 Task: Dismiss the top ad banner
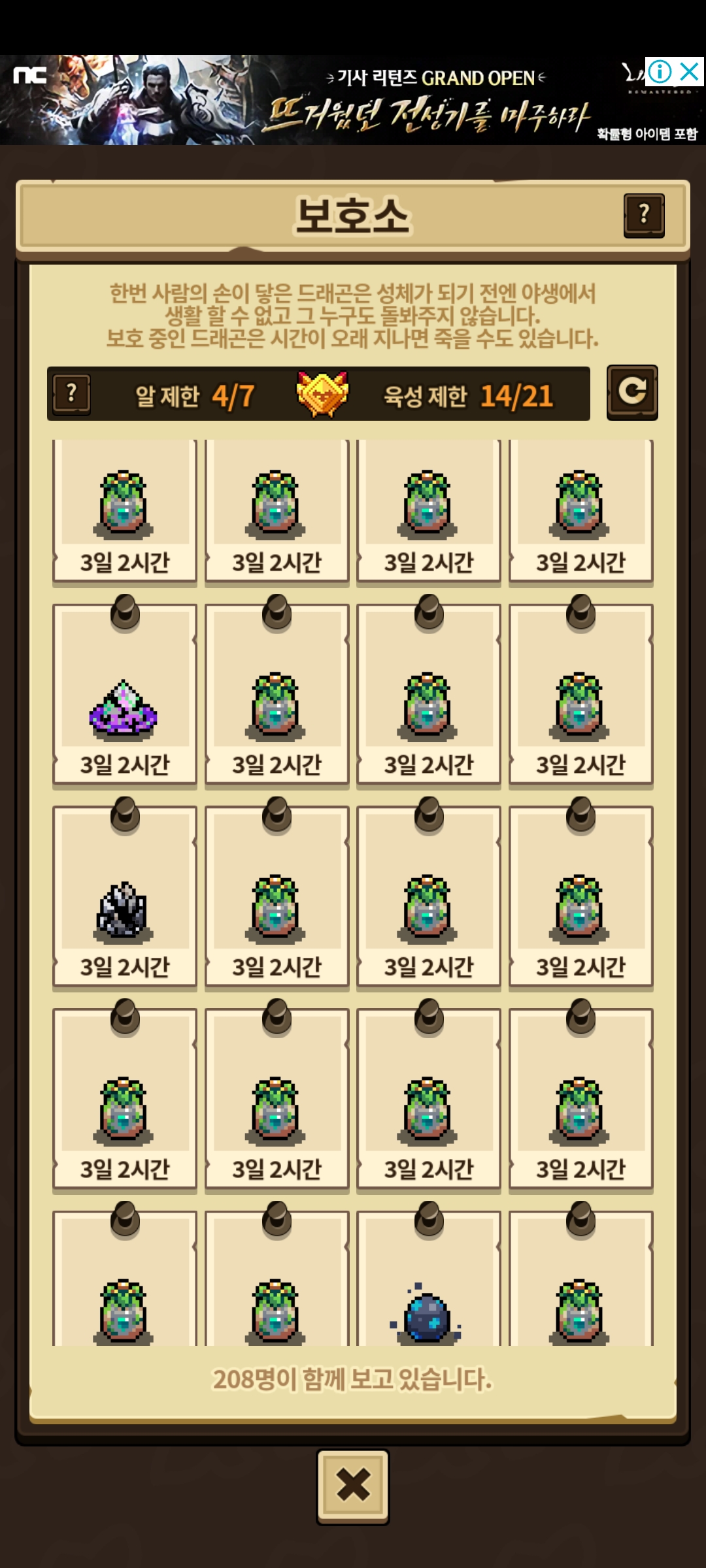(x=690, y=71)
